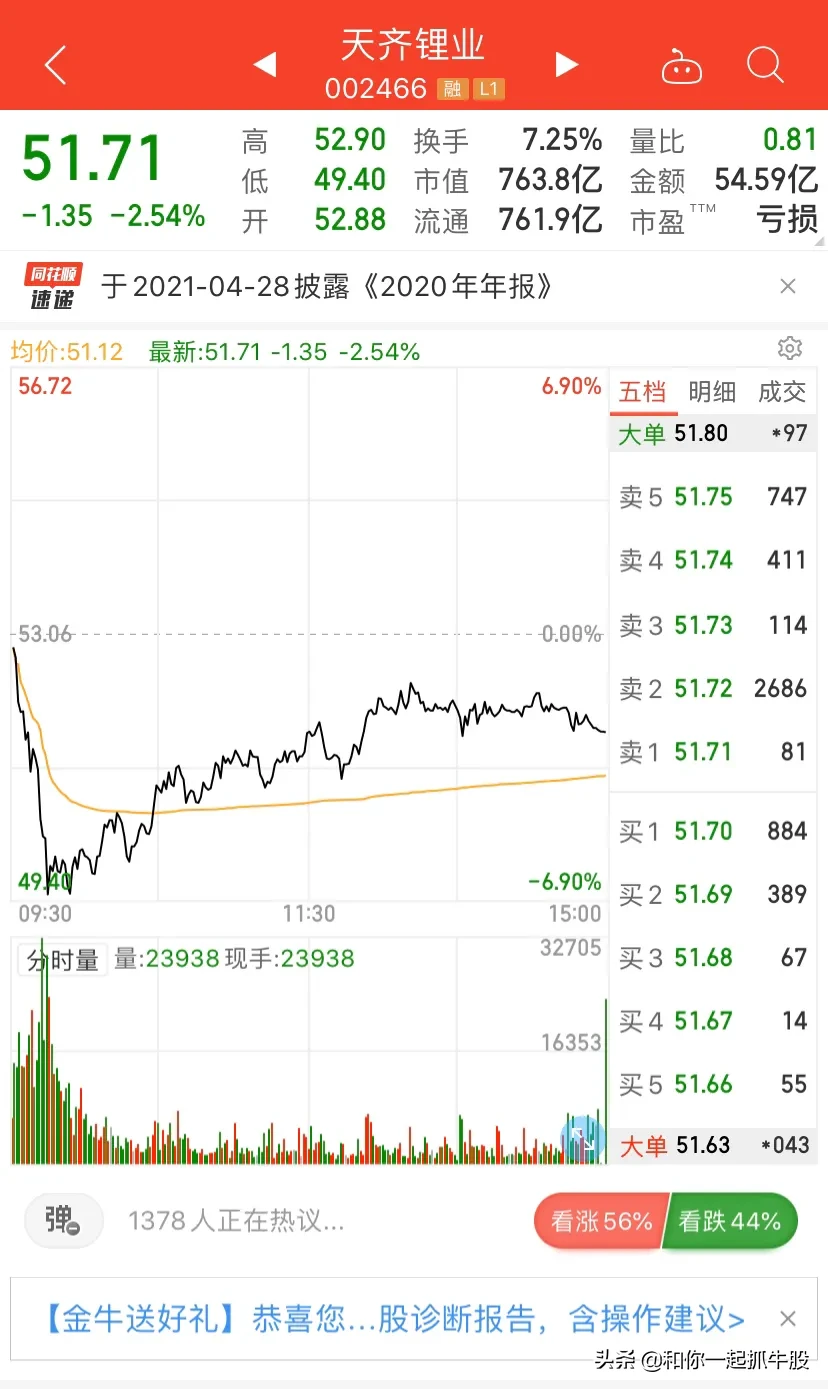Switch to the next stock with right triangle
828x1389 pixels.
click(567, 66)
